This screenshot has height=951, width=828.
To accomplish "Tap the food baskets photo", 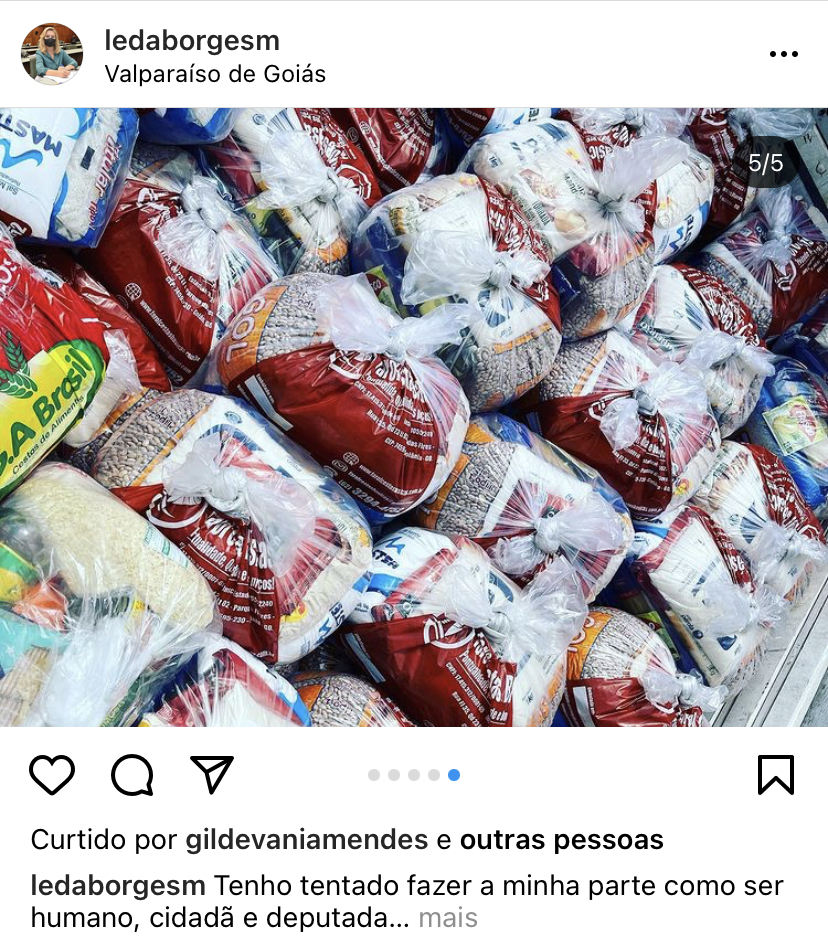I will coord(414,417).
